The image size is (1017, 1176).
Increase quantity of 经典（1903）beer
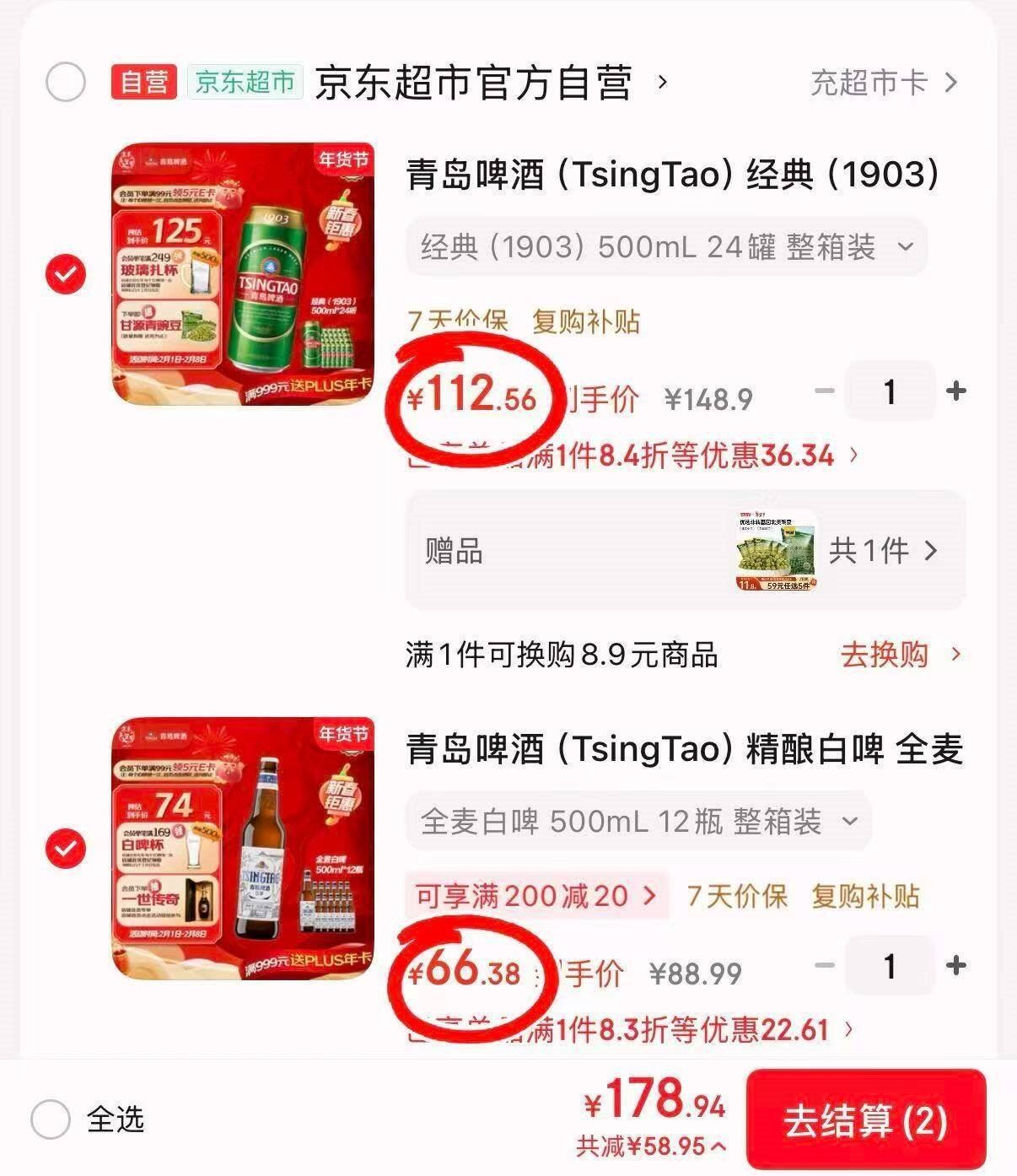(x=956, y=391)
